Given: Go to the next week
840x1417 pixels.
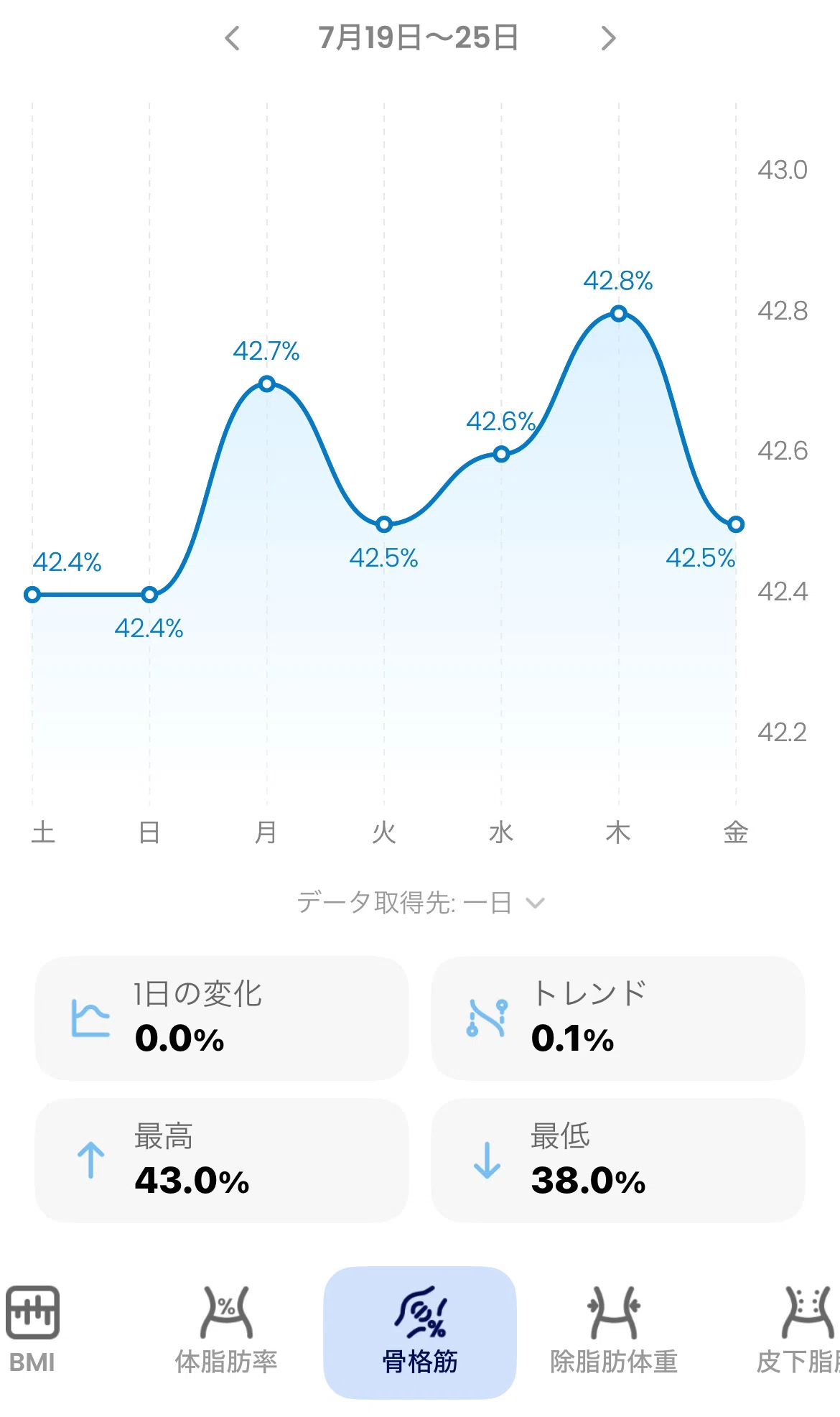Looking at the screenshot, I should [608, 38].
